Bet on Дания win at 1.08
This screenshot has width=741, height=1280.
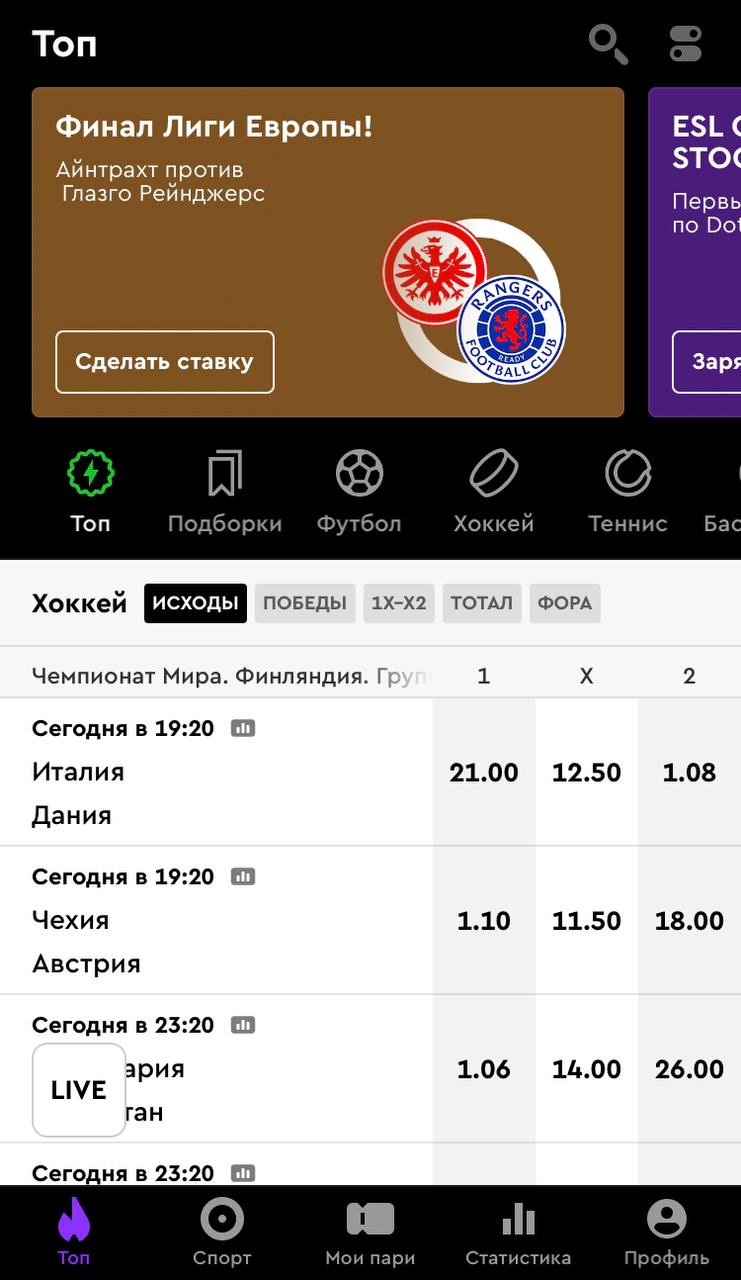tap(689, 772)
